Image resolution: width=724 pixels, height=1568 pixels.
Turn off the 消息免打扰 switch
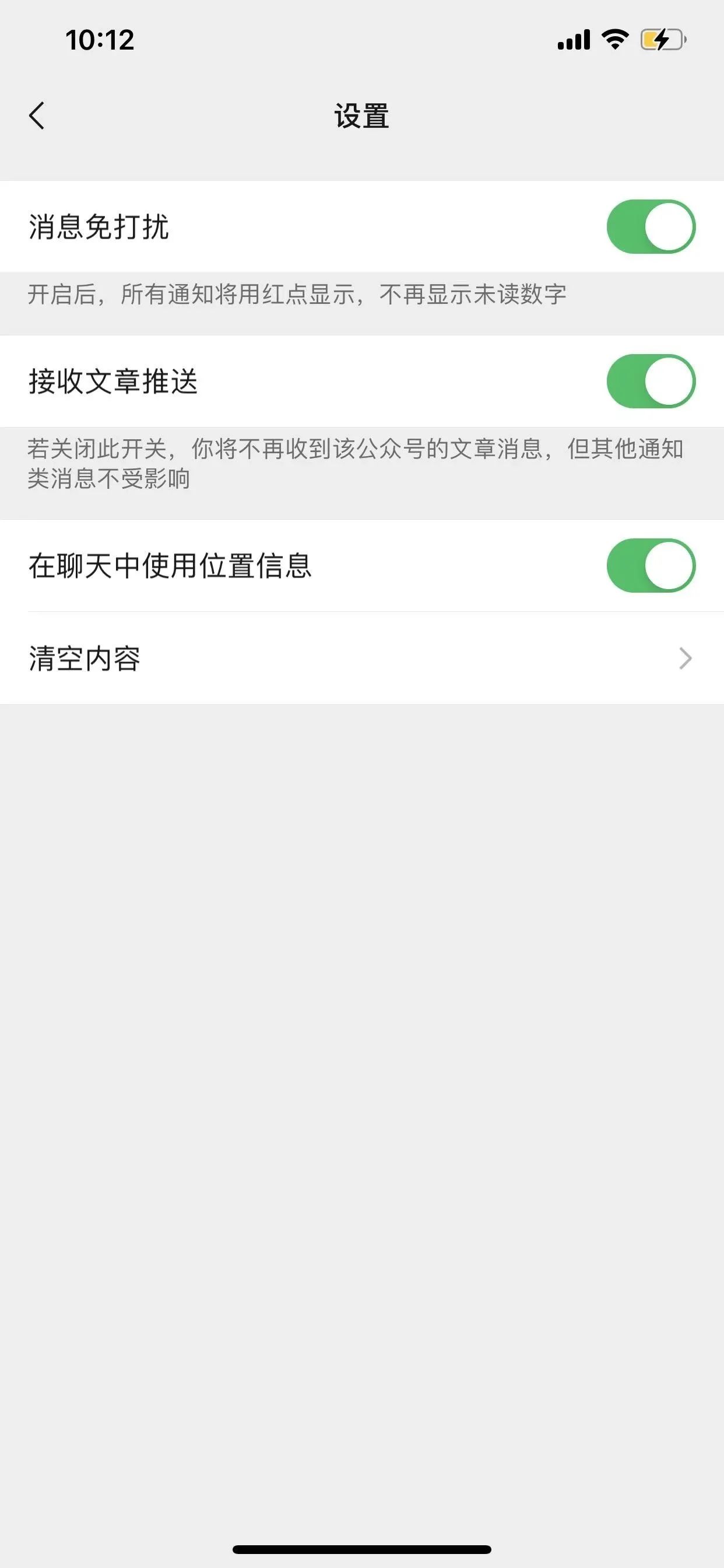tap(651, 226)
